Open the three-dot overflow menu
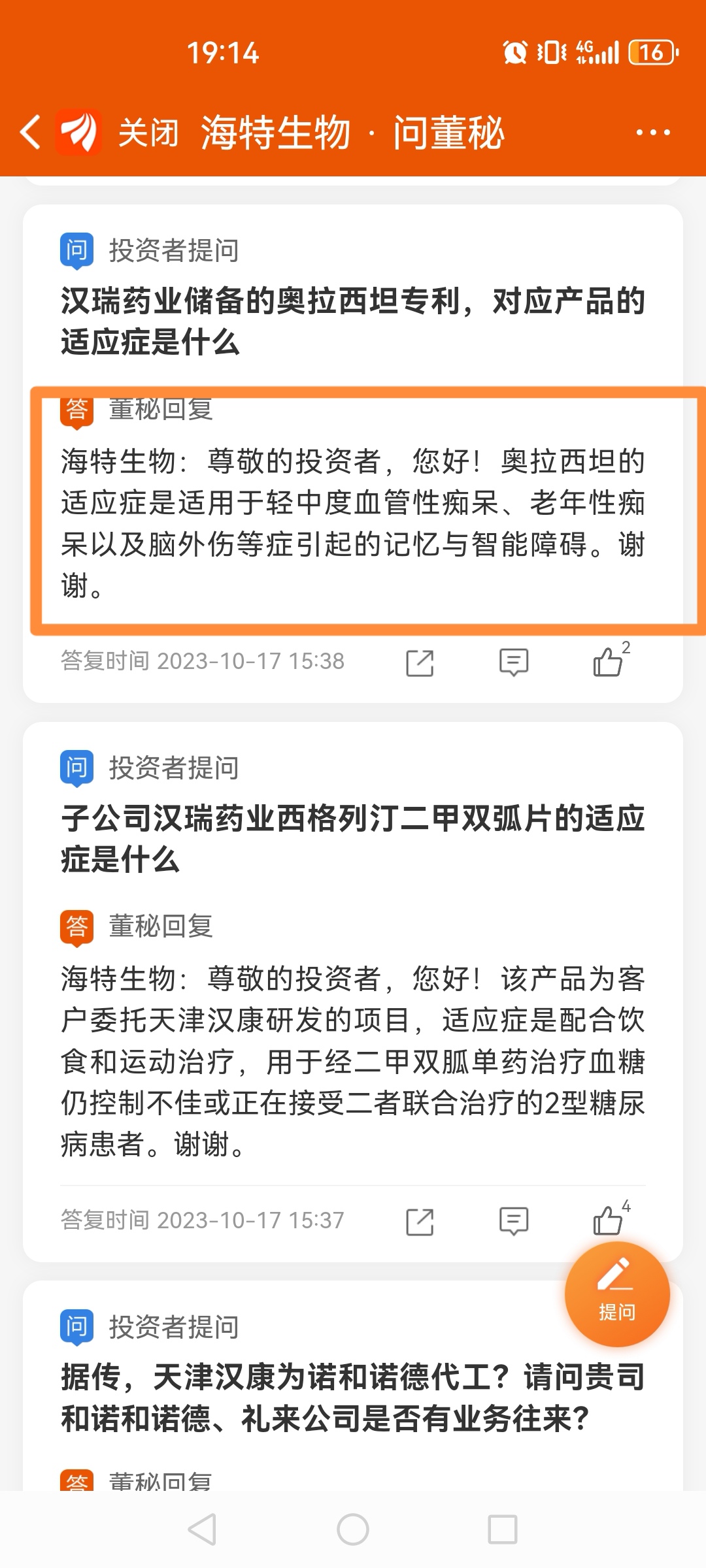This screenshot has width=706, height=1568. (x=653, y=133)
